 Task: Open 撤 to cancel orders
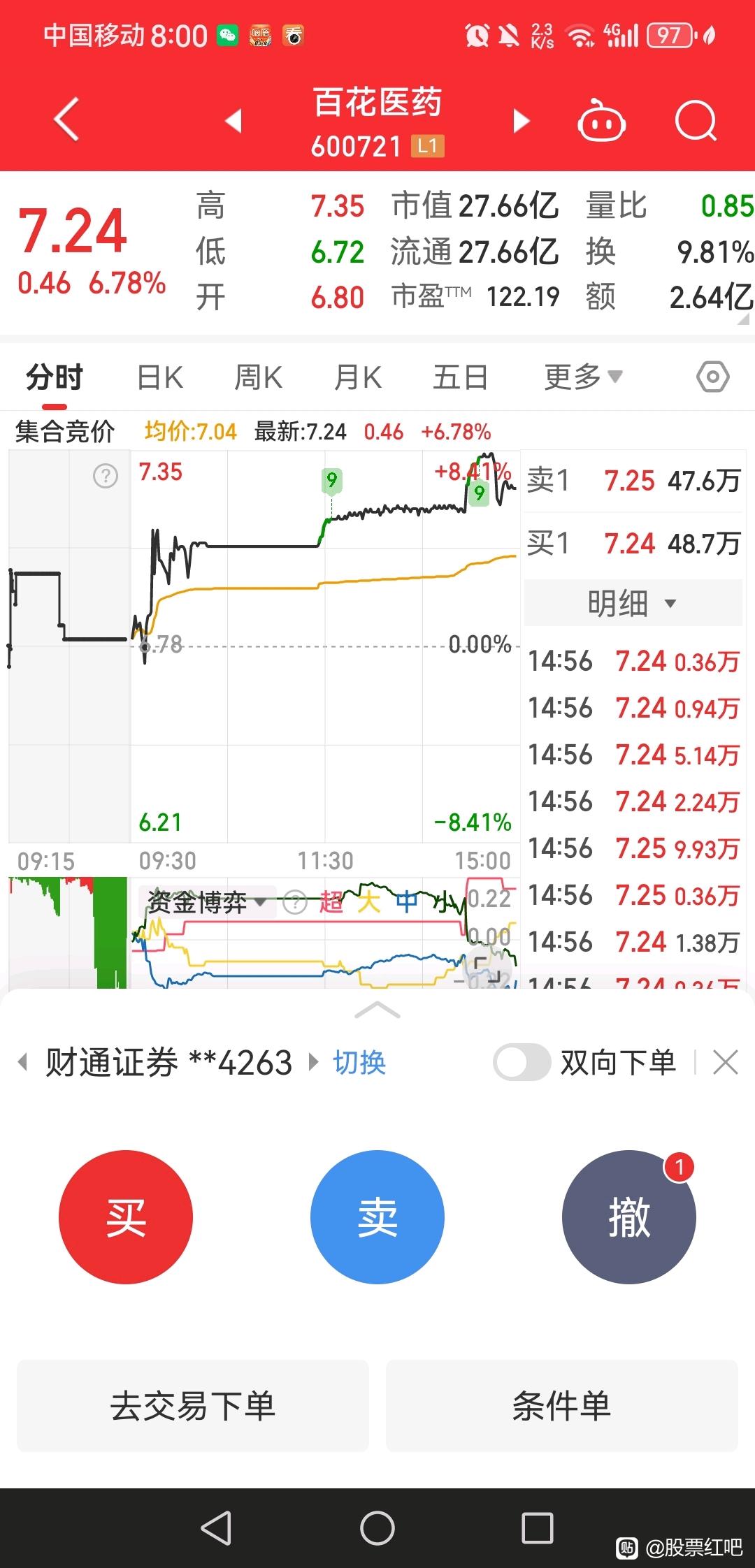(629, 1217)
